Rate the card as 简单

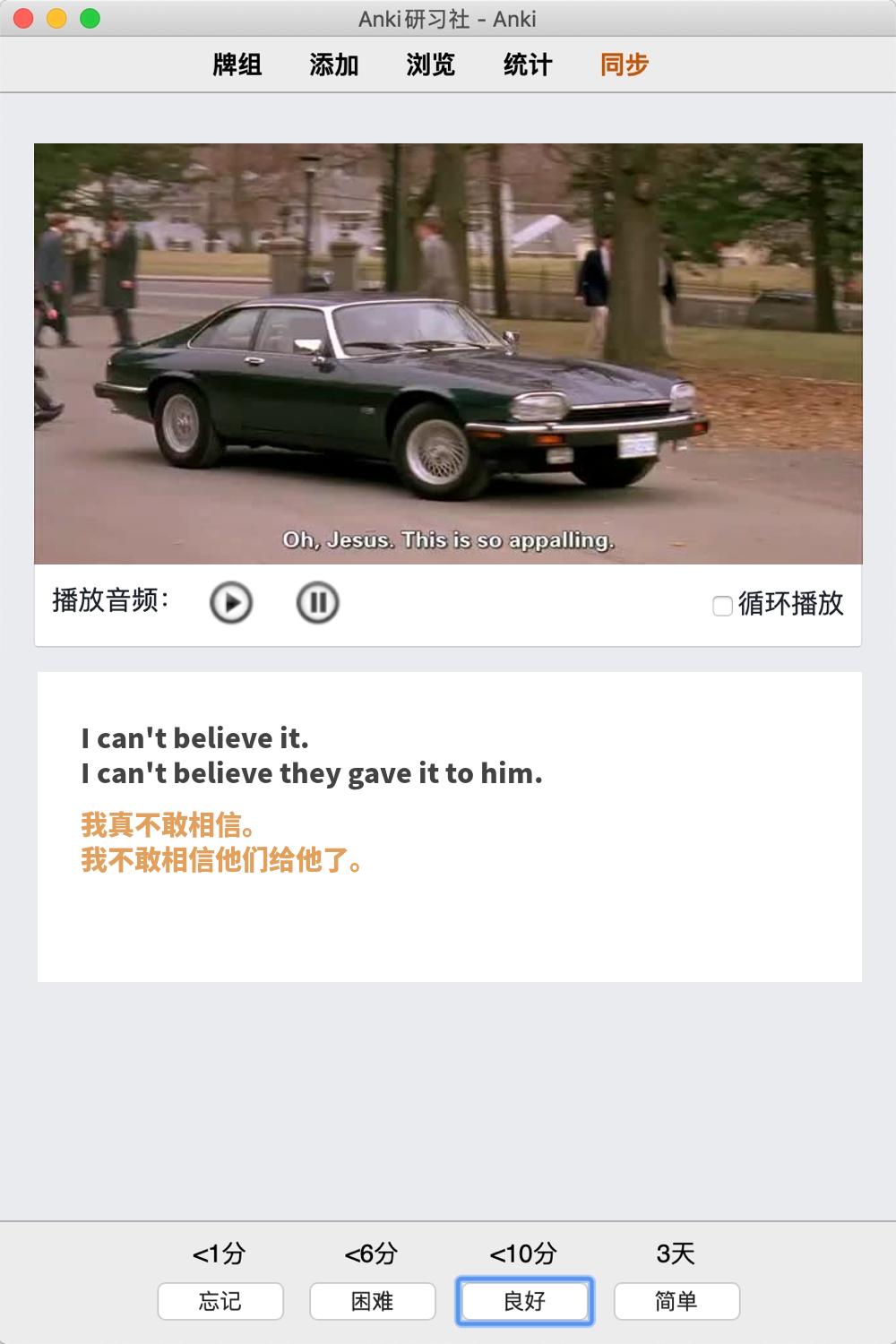(676, 1301)
